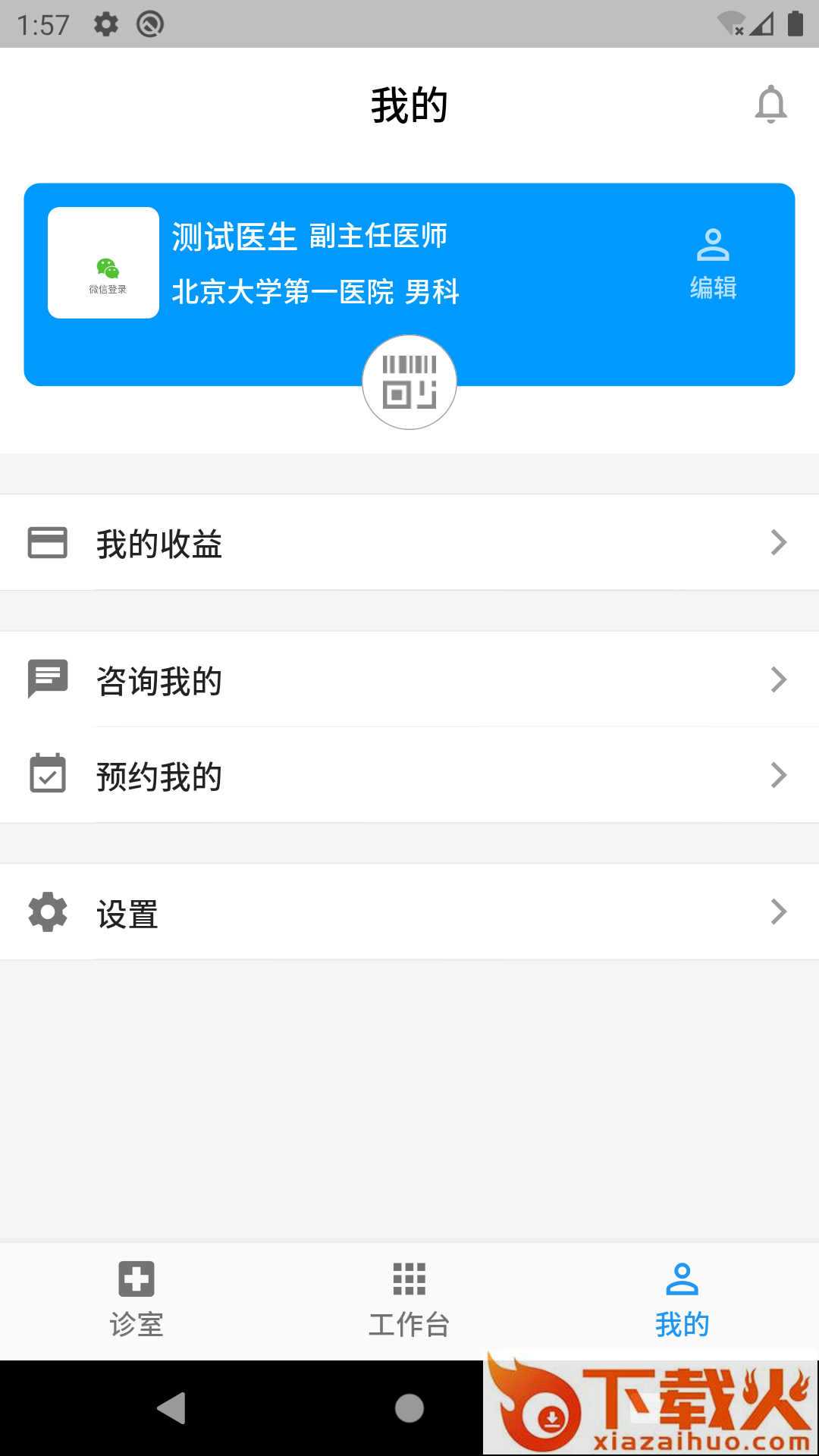Open 设置 settings row
This screenshot has height=1456, width=819.
[x=409, y=912]
